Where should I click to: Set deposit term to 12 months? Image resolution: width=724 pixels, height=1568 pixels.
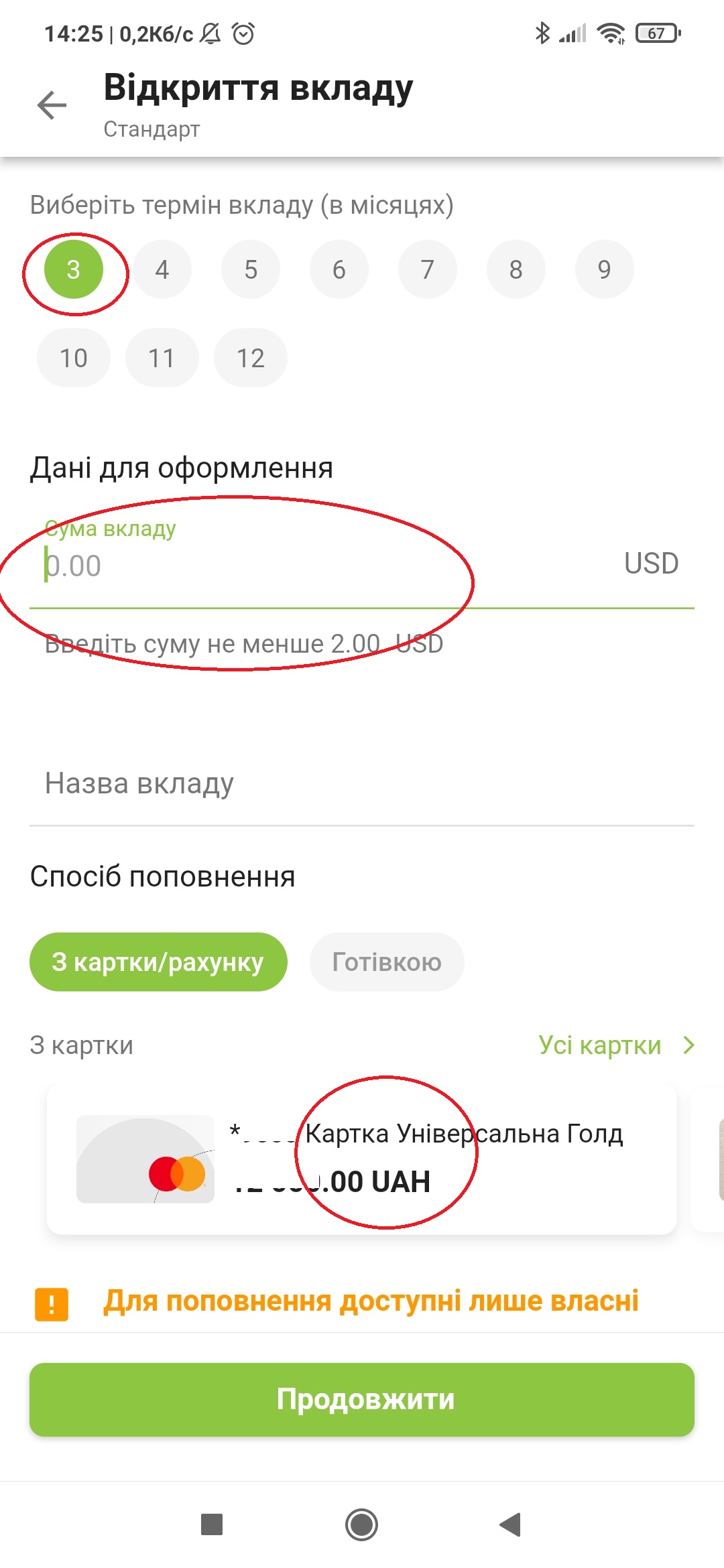[250, 358]
